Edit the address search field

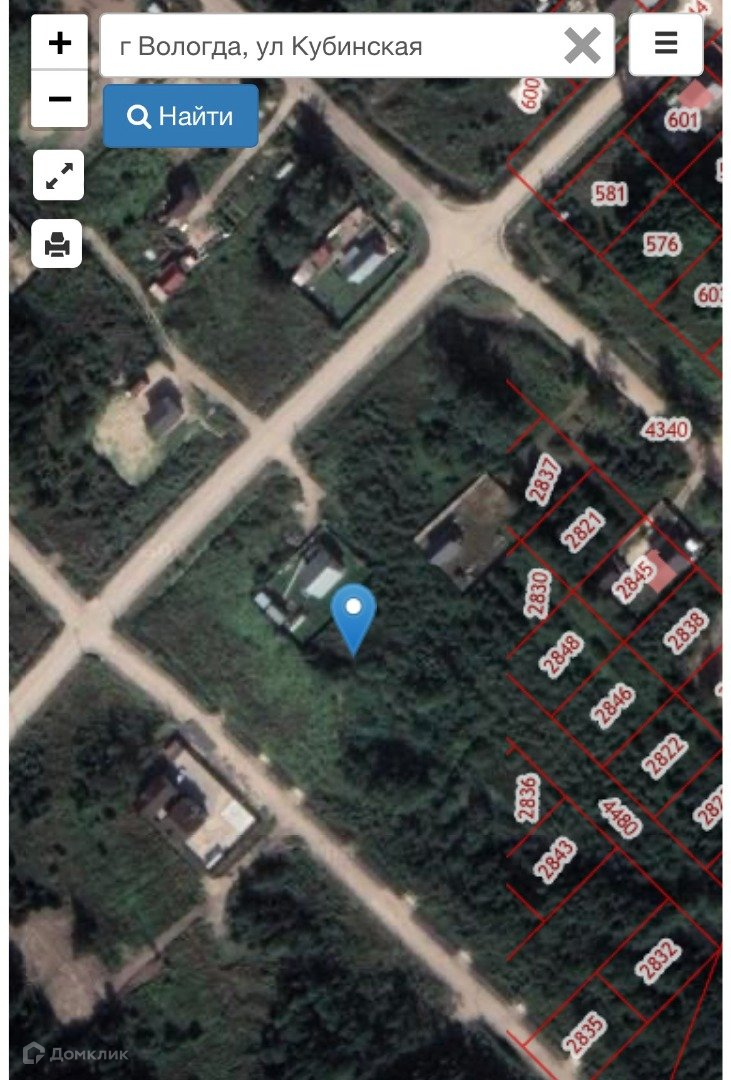[330, 46]
